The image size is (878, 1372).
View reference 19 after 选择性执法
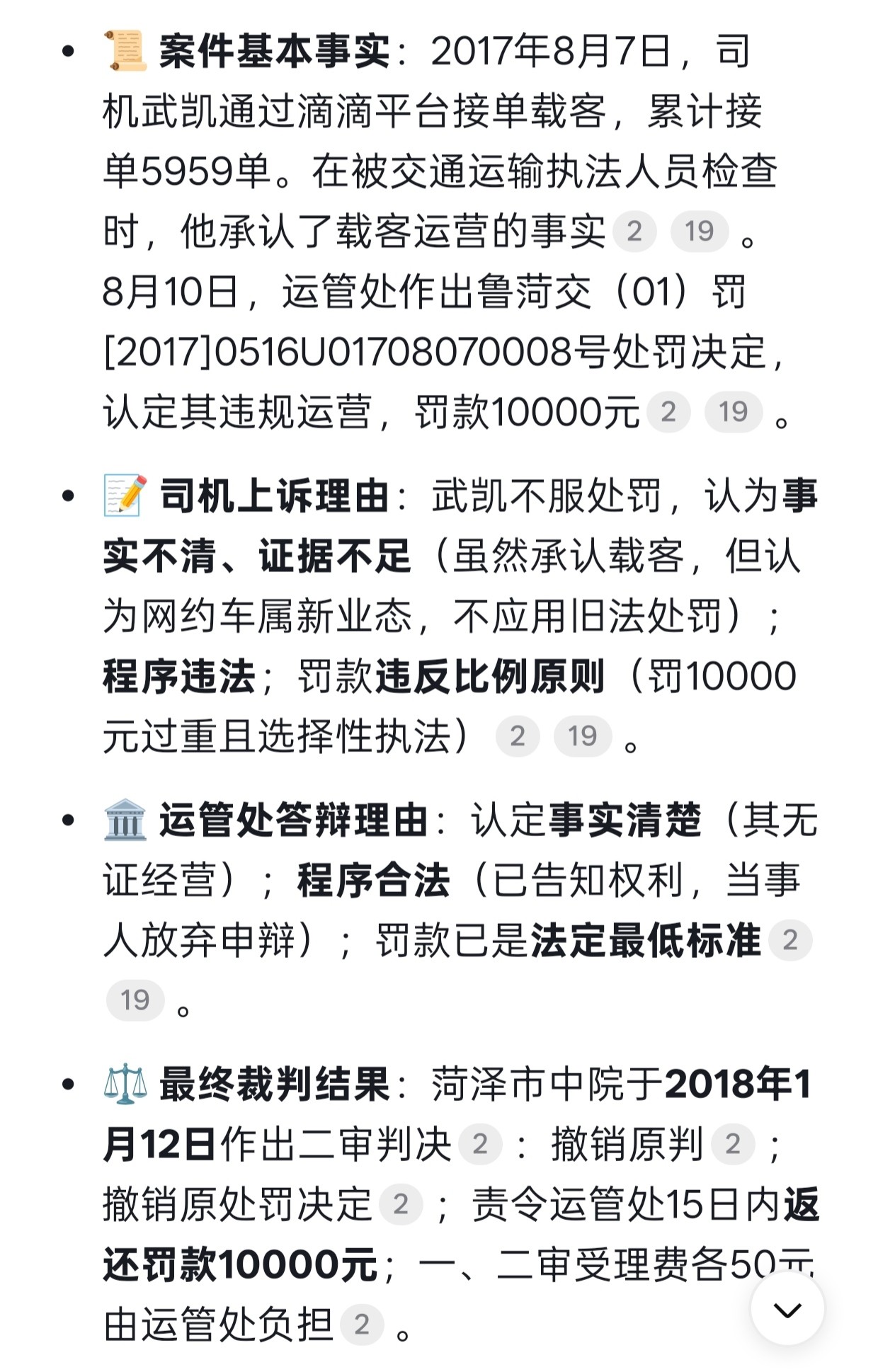point(582,736)
